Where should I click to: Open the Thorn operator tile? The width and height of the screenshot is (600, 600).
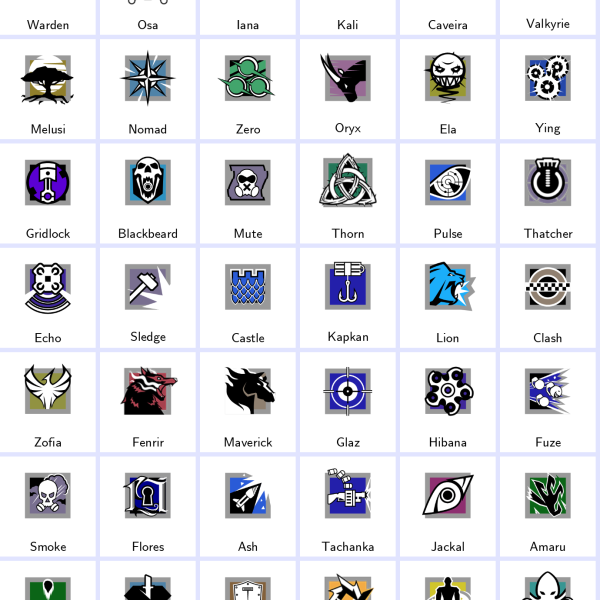(x=348, y=183)
